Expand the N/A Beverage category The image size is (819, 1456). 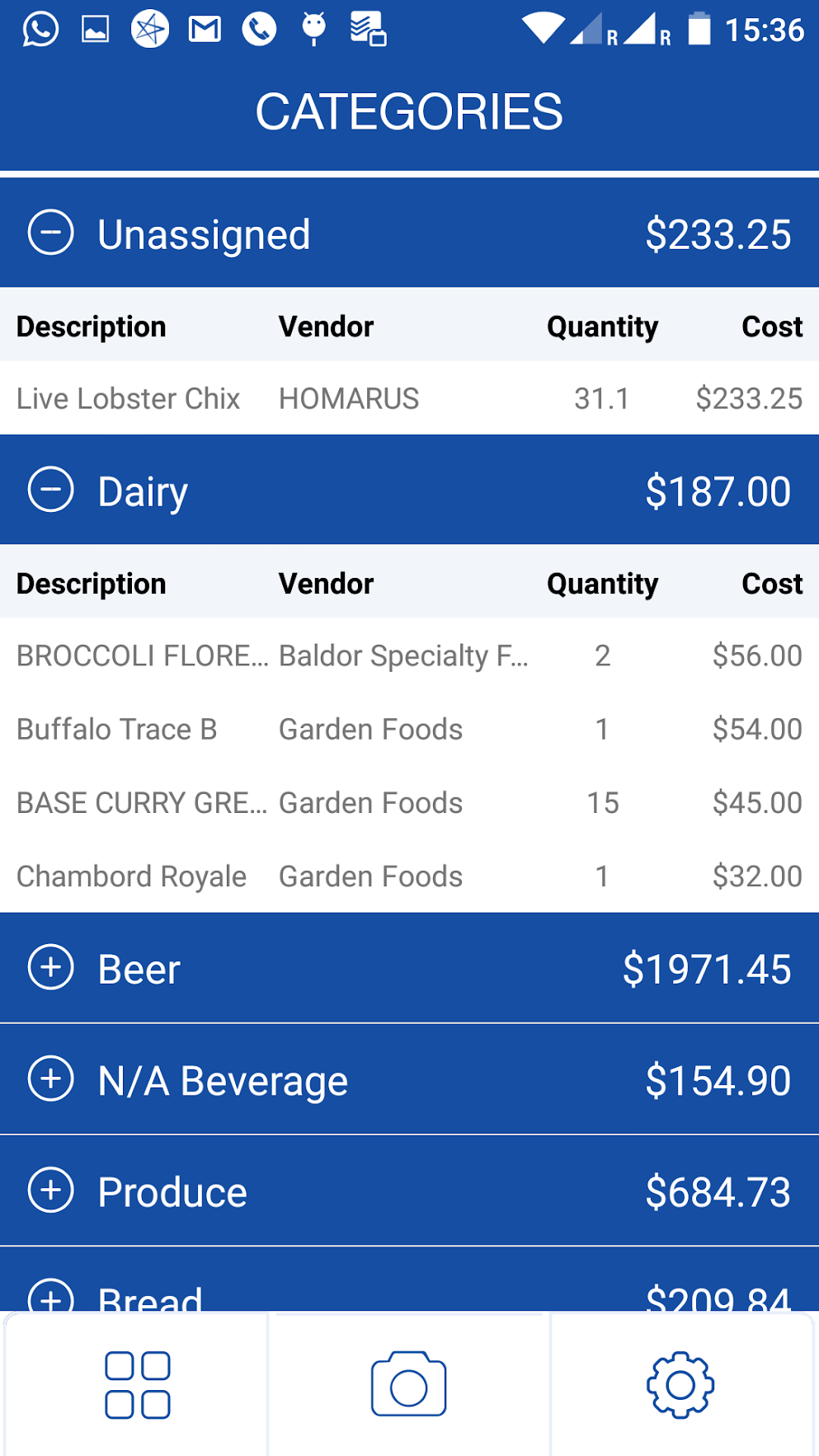pos(51,1078)
